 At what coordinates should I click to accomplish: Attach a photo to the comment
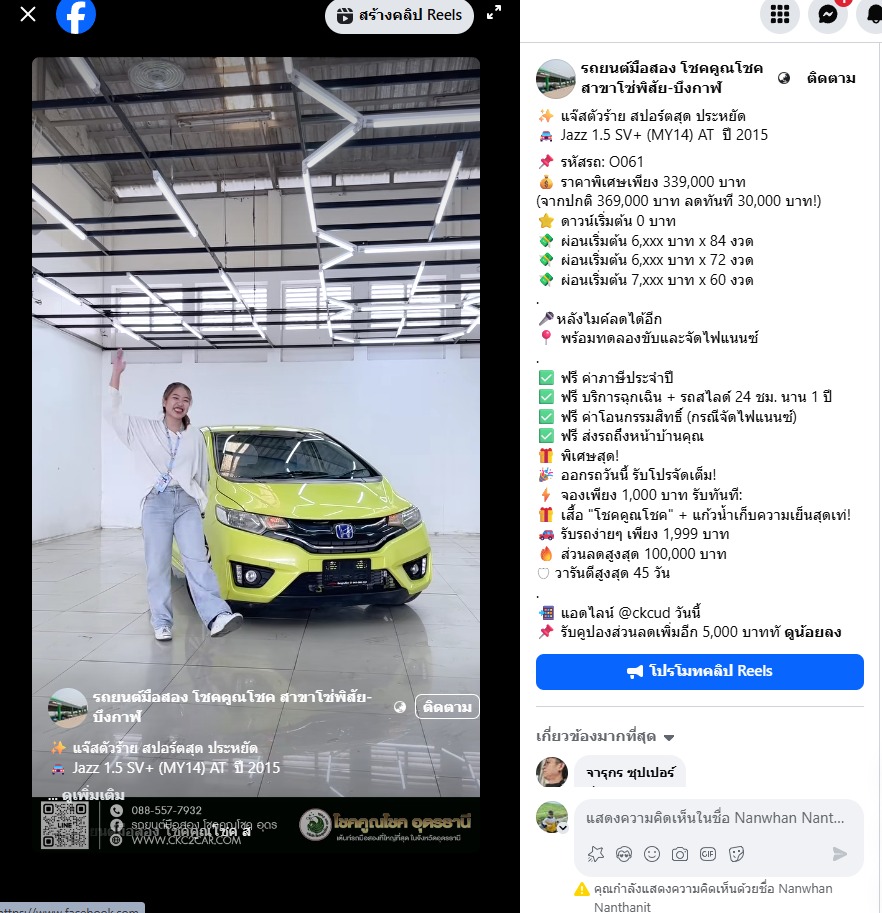(x=680, y=854)
